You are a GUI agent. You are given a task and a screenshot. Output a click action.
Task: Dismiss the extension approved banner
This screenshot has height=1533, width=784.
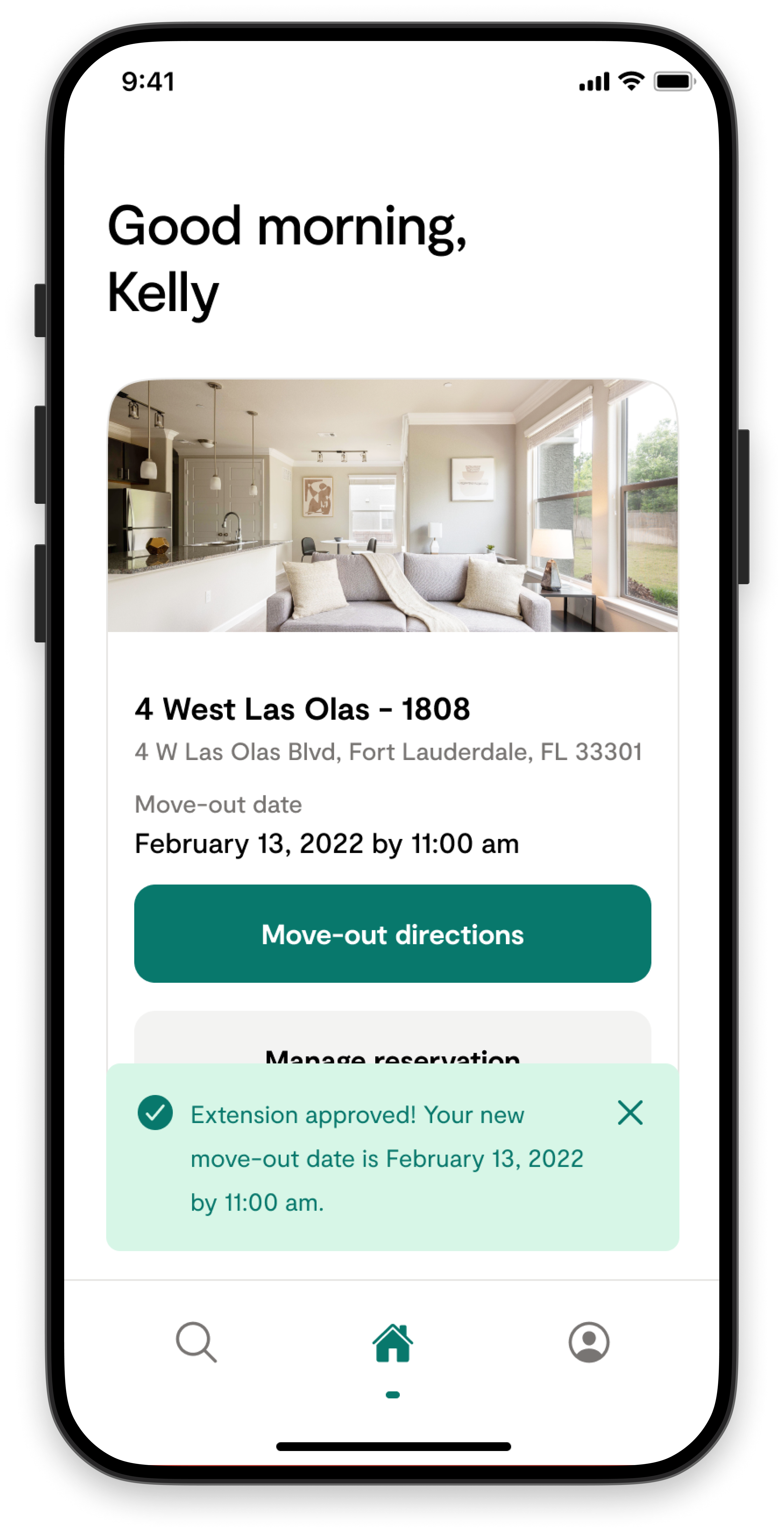click(630, 1113)
